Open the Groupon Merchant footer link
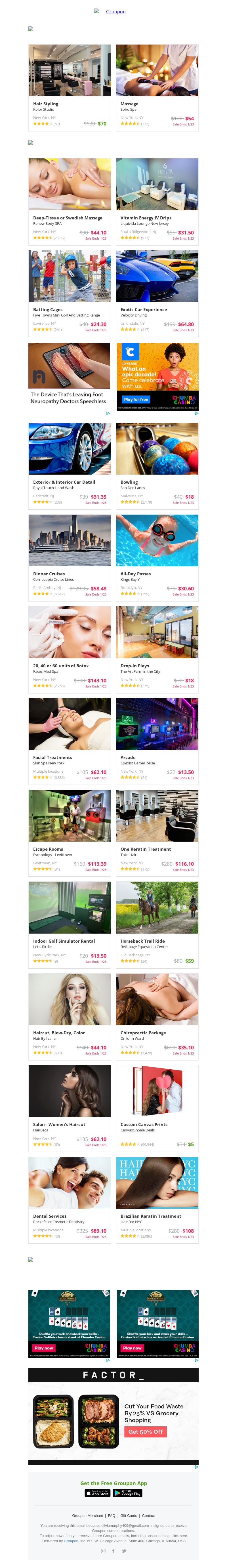Image resolution: width=227 pixels, height=1568 pixels. click(88, 1516)
